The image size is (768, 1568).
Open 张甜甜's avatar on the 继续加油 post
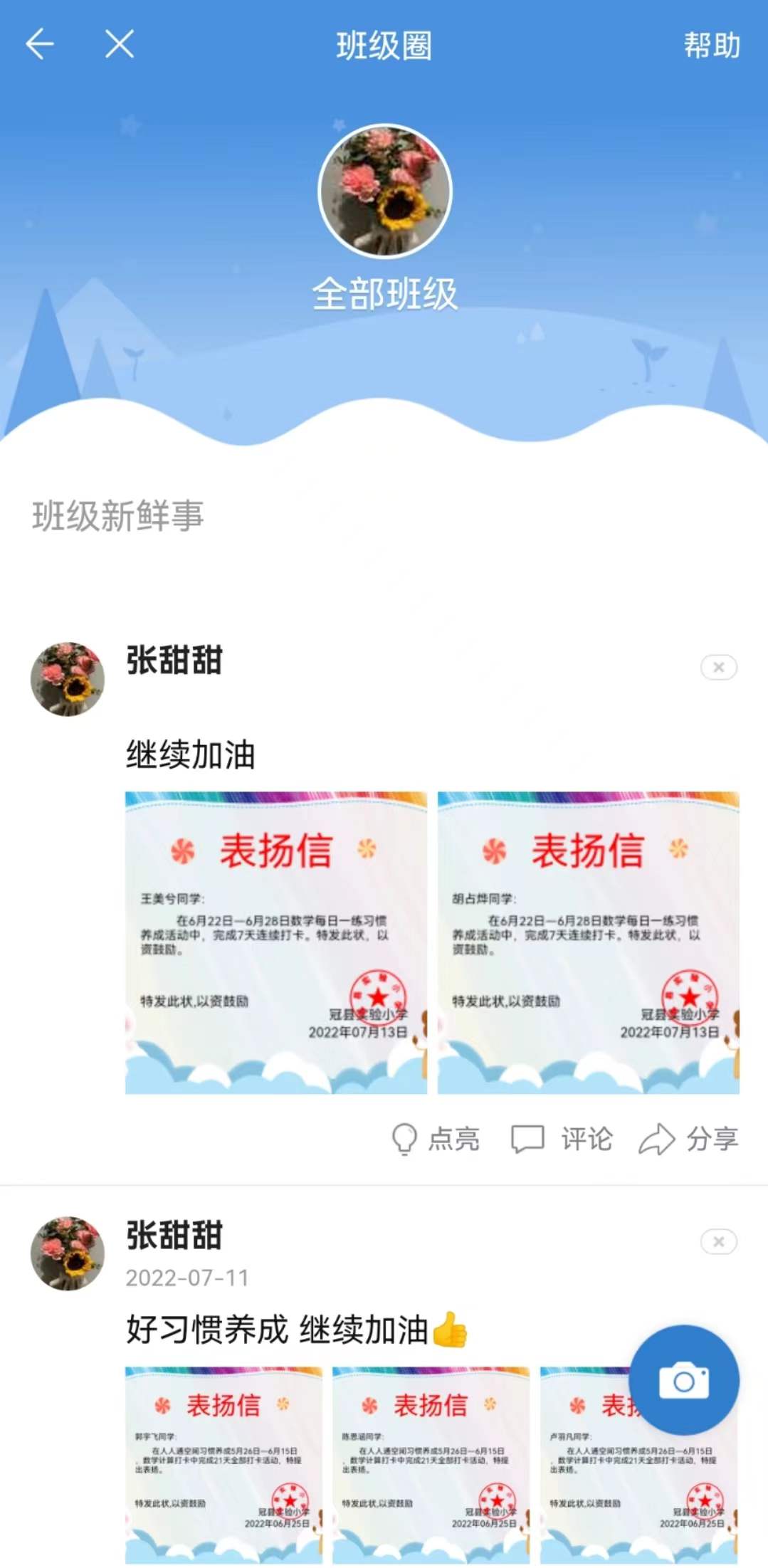pos(68,679)
